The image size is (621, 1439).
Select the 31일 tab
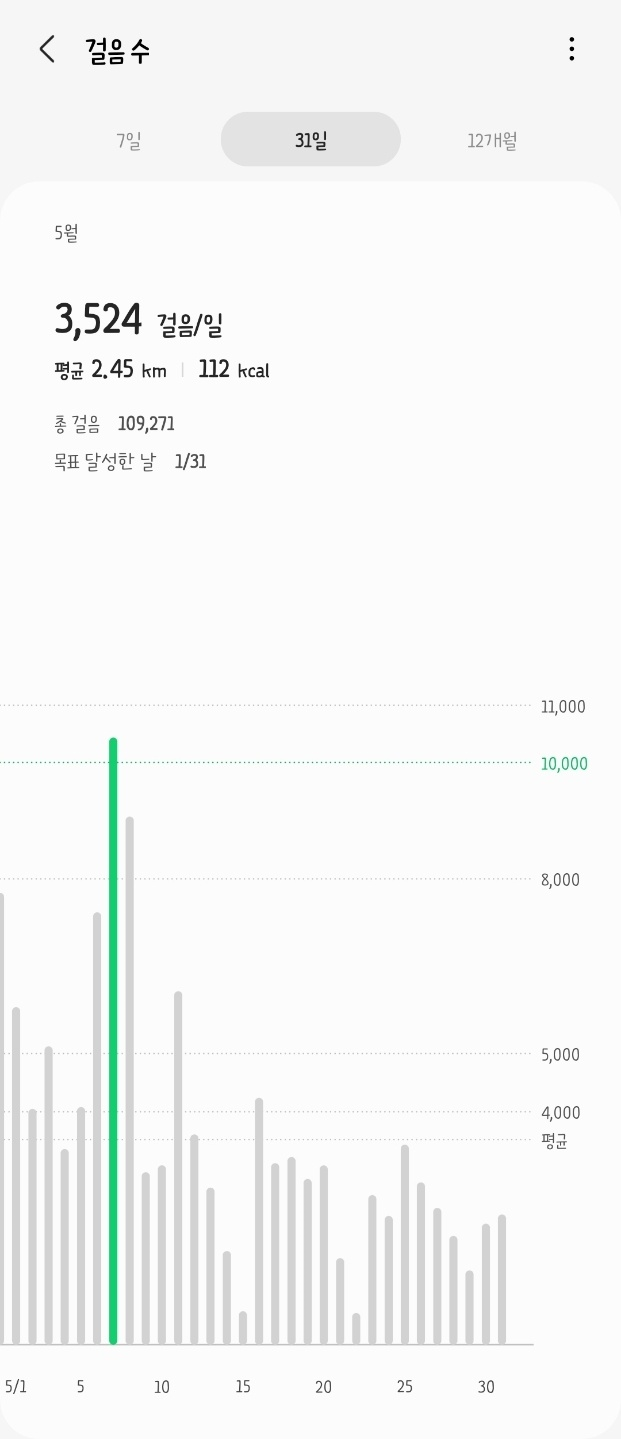tap(311, 140)
